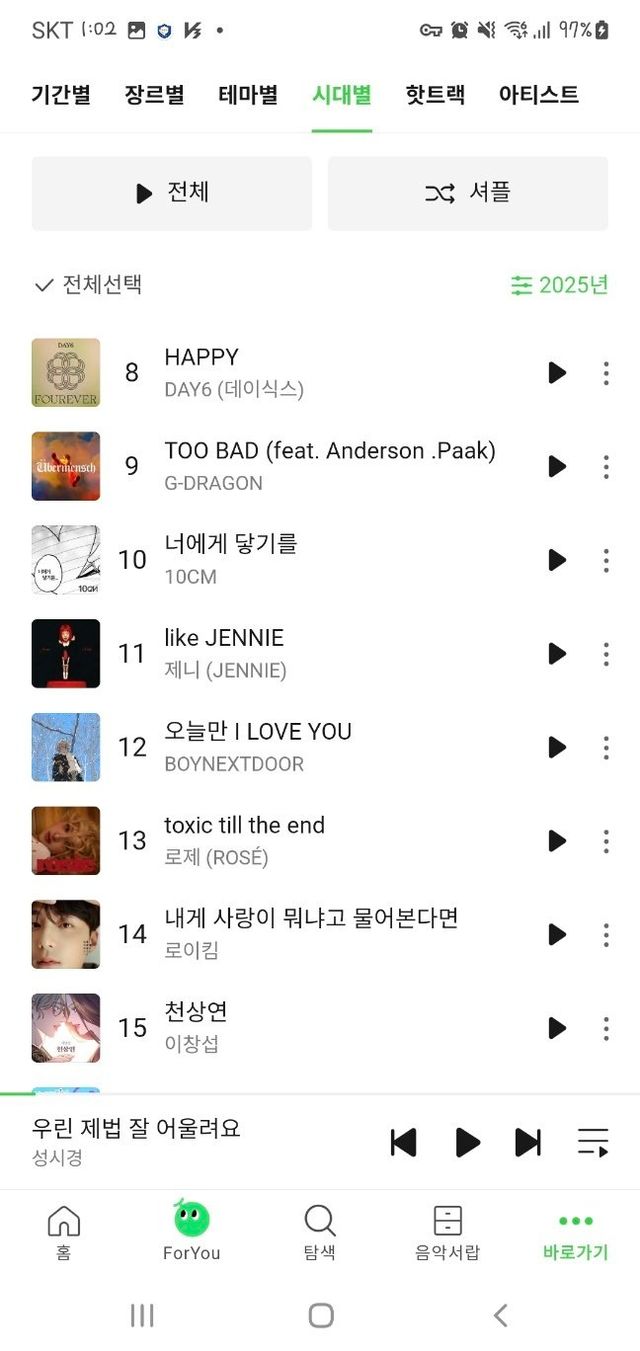Open the current playlist queue icon
The image size is (640, 1351).
[593, 1142]
